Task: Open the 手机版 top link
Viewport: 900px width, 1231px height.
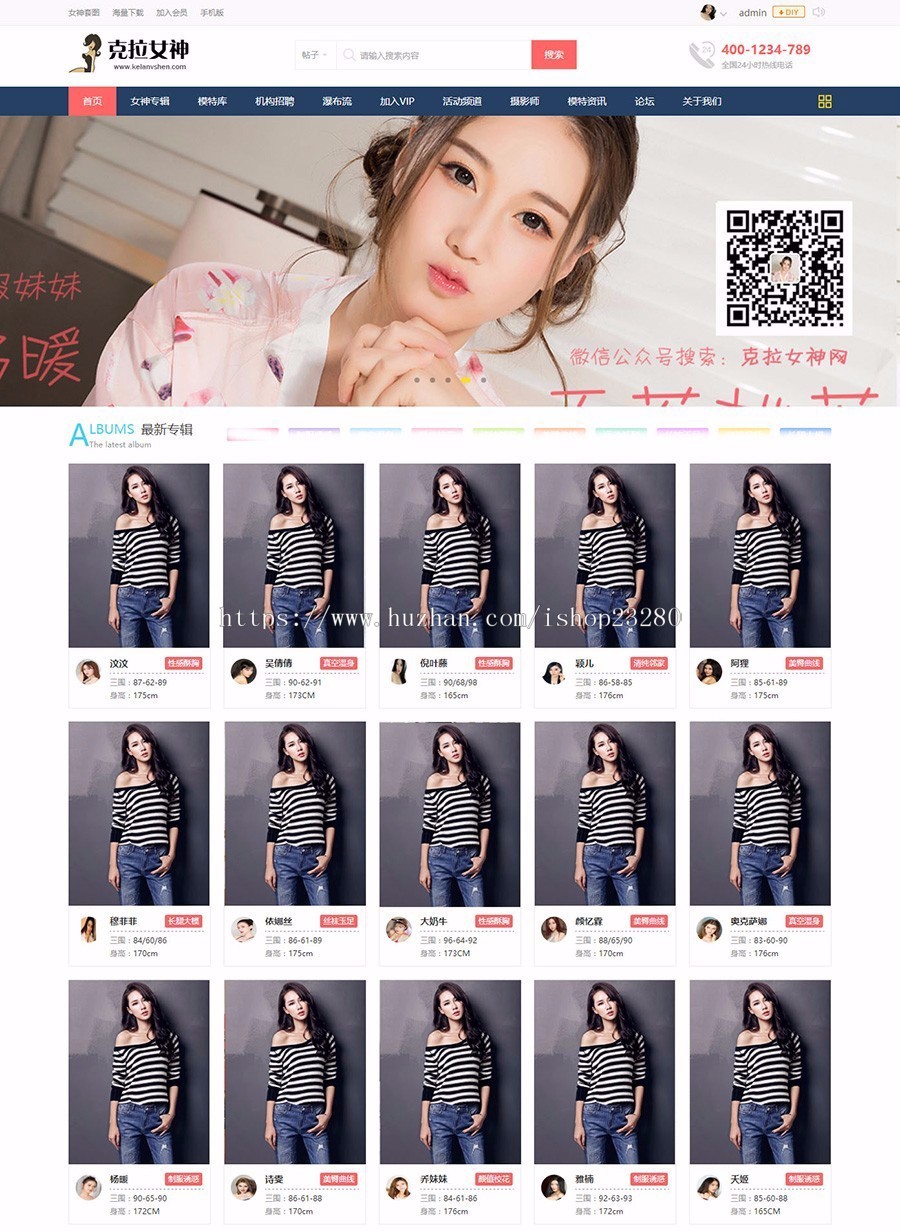Action: pyautogui.click(x=212, y=13)
